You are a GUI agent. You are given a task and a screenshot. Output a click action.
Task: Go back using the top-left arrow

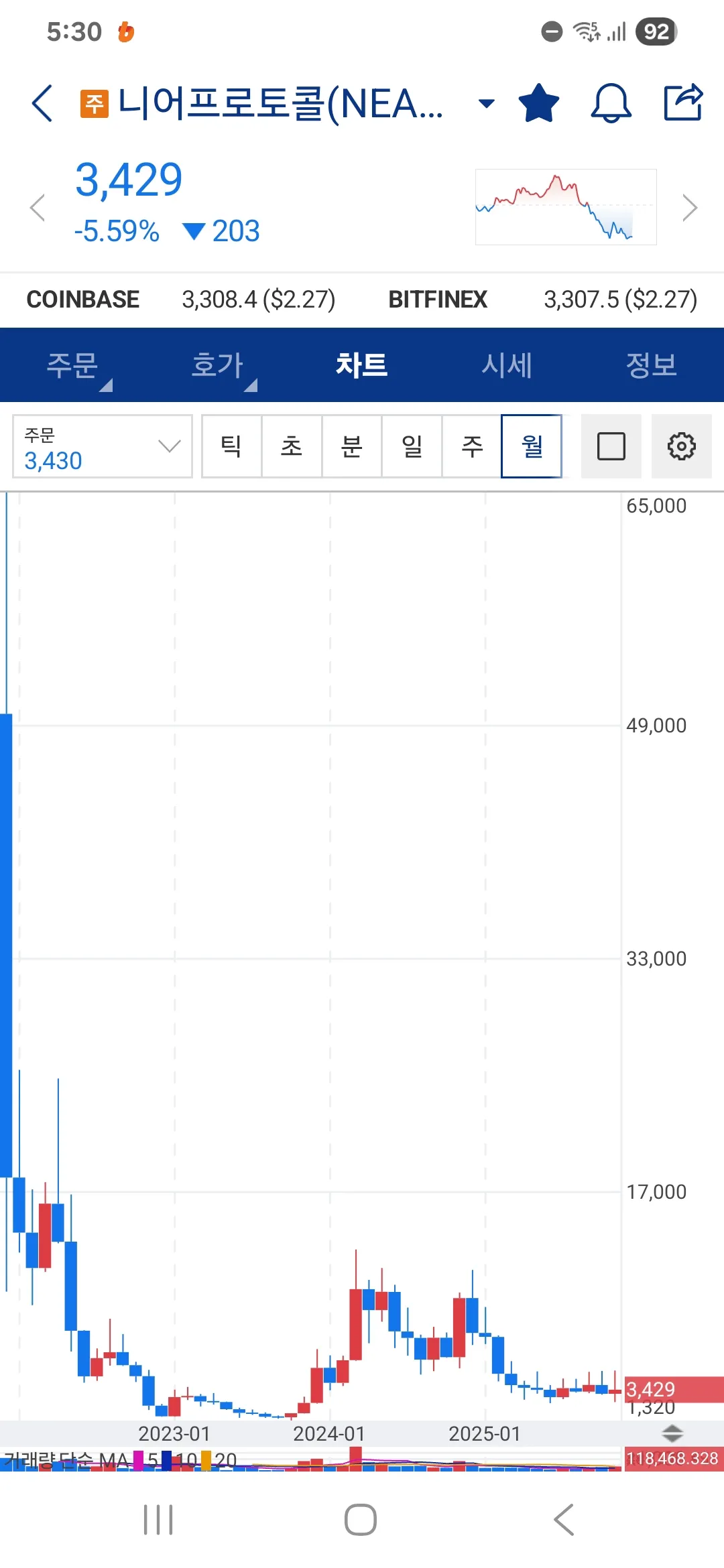[x=42, y=104]
